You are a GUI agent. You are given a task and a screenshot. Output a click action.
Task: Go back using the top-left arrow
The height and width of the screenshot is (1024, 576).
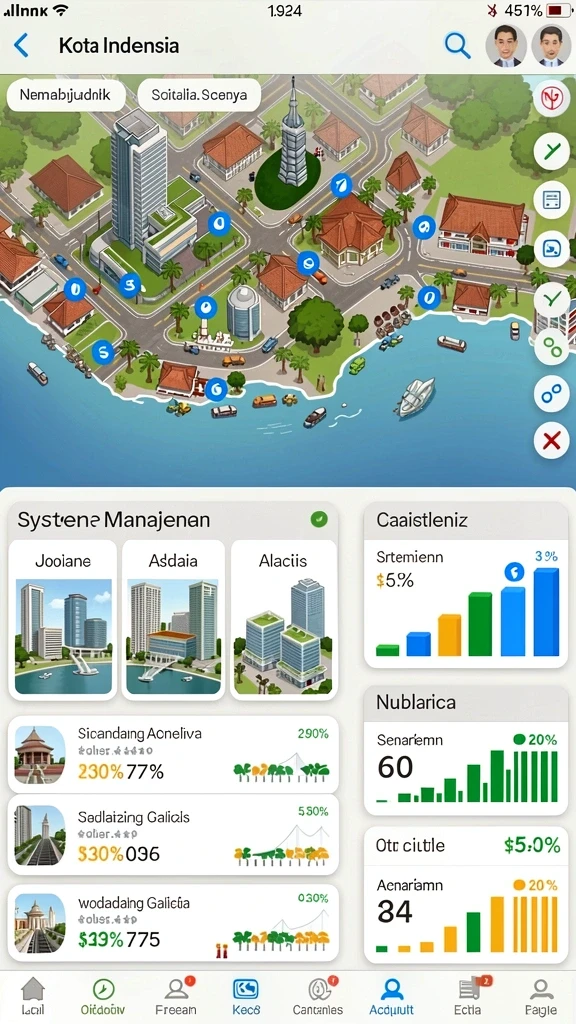[x=22, y=46]
